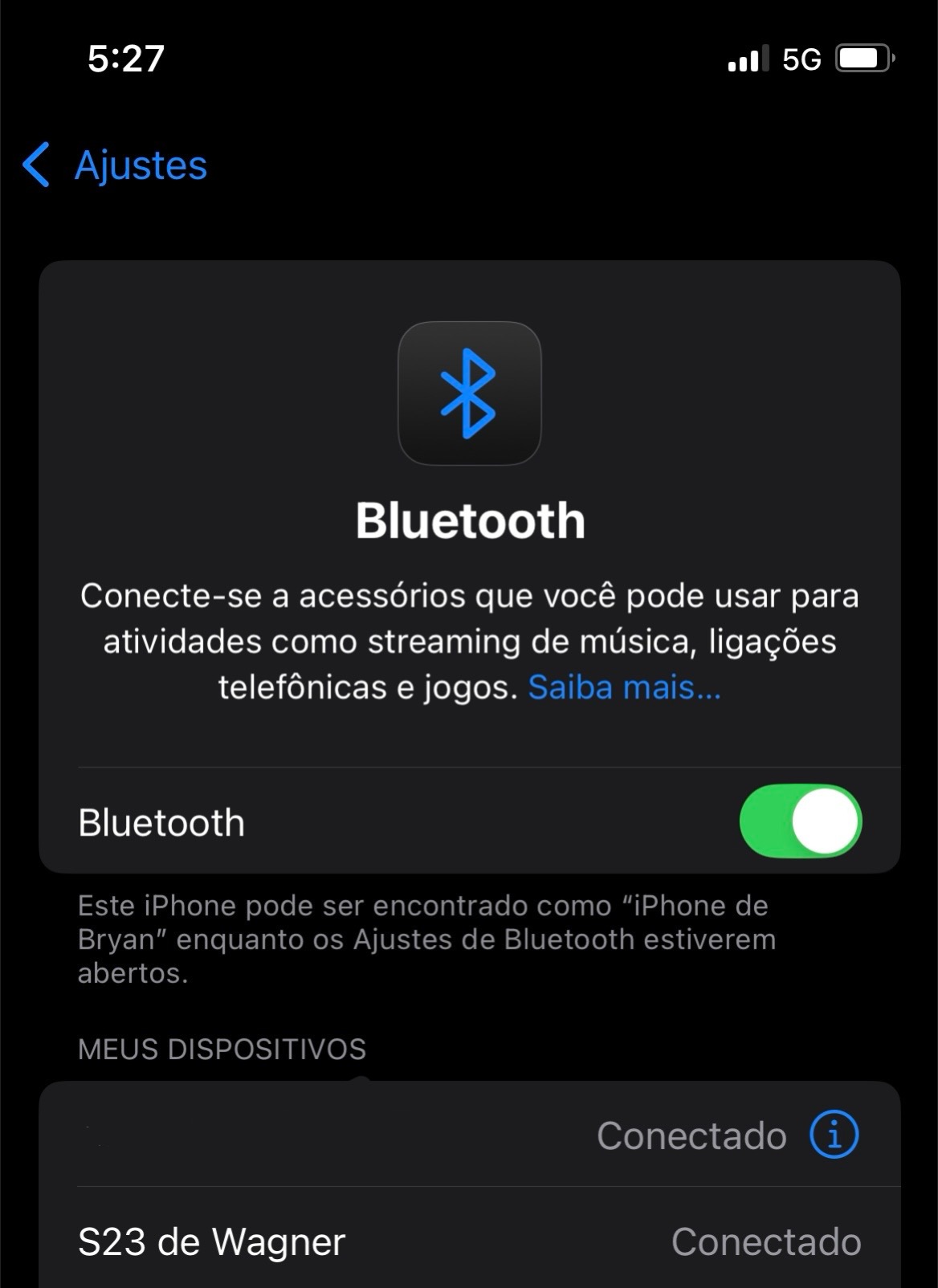938x1288 pixels.
Task: Go back to Ajustes
Action: click(116, 165)
